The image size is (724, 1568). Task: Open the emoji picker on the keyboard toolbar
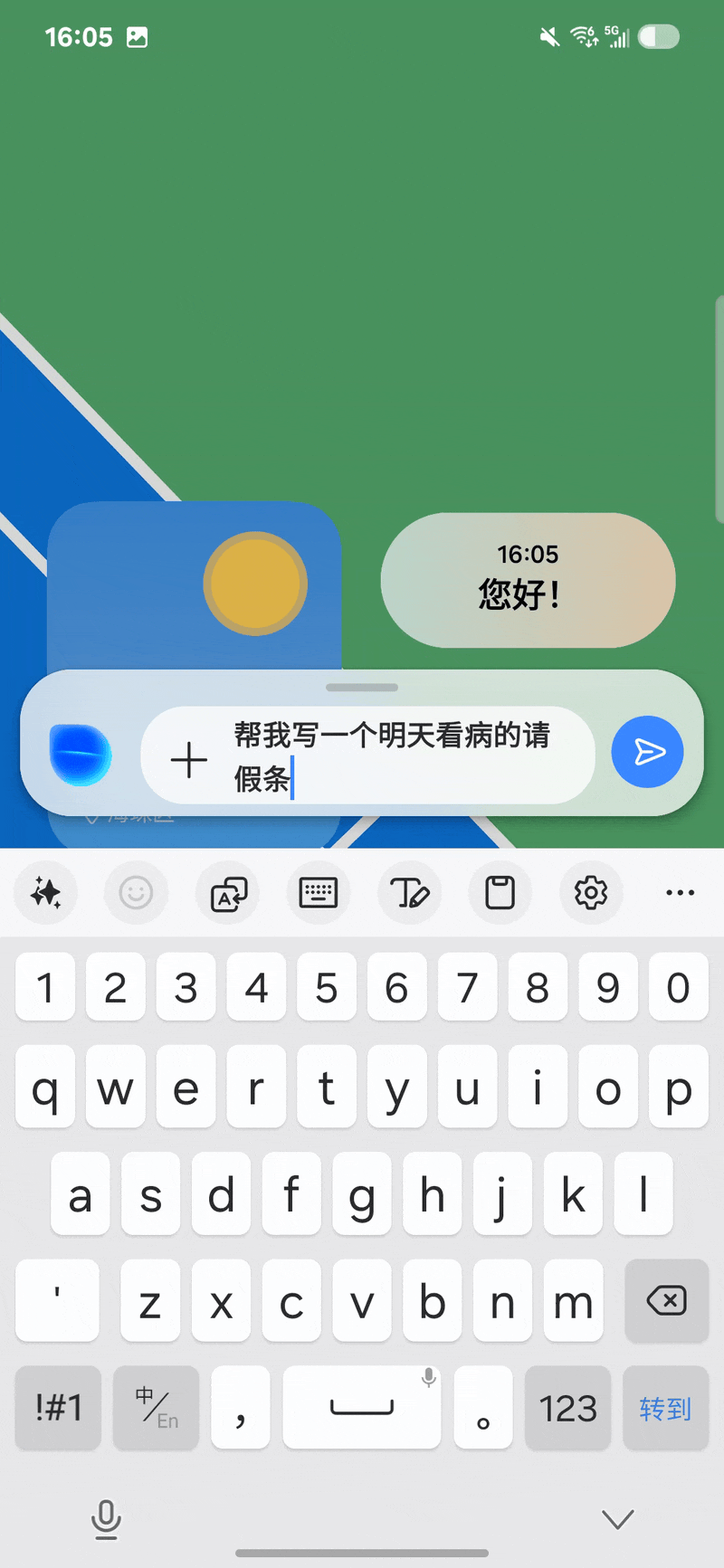(136, 893)
